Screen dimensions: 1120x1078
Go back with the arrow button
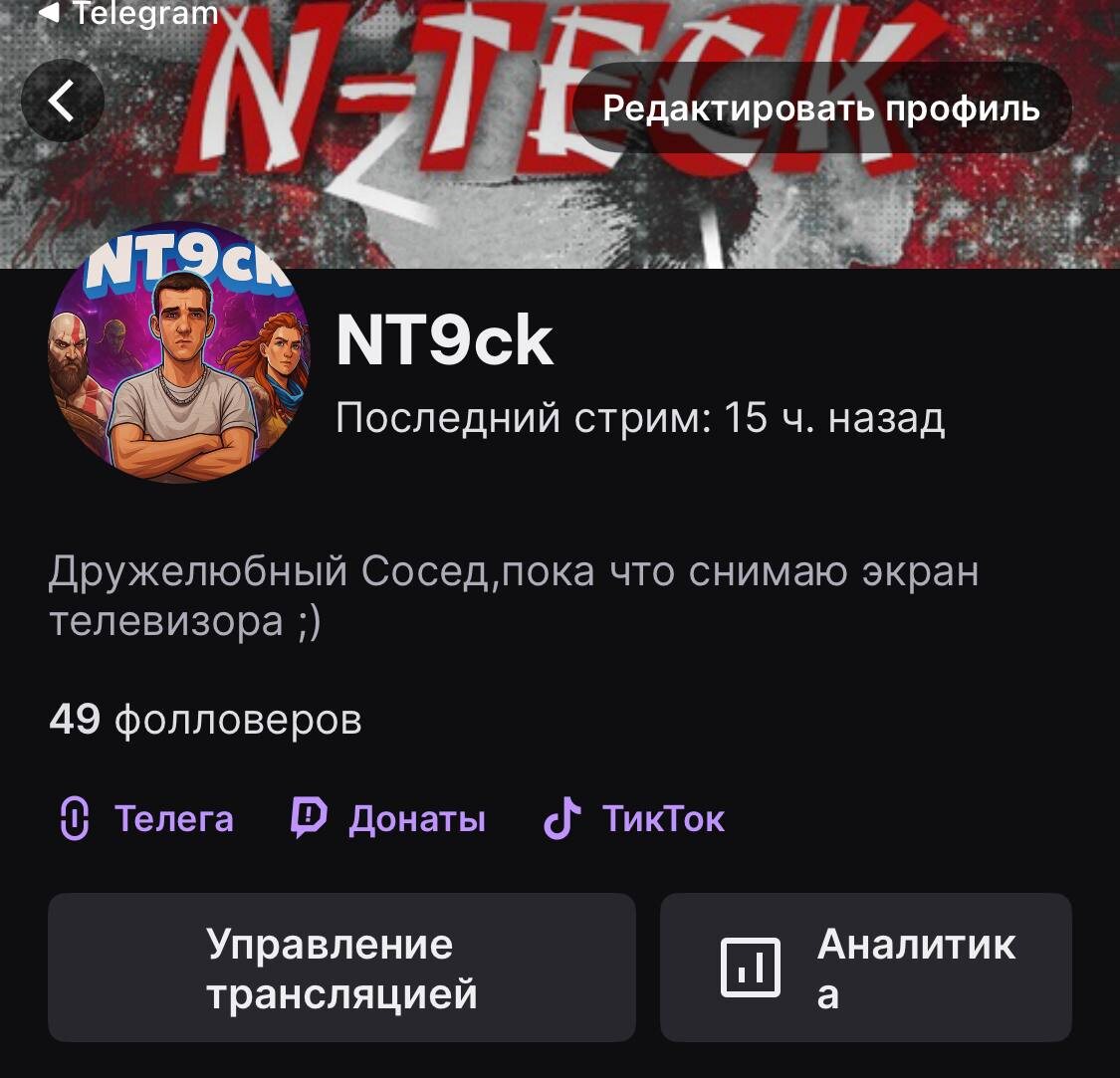62,101
